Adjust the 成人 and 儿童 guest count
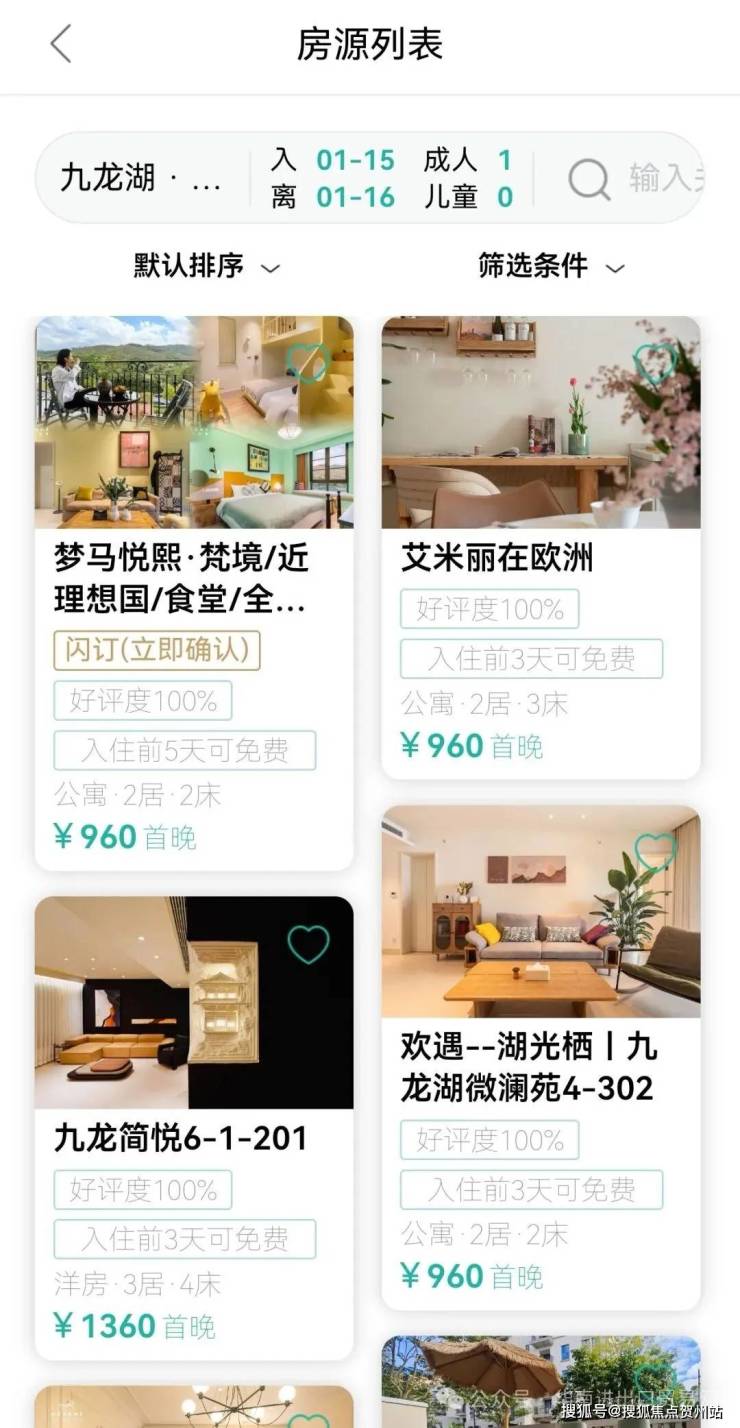Viewport: 740px width, 1428px height. tap(468, 178)
